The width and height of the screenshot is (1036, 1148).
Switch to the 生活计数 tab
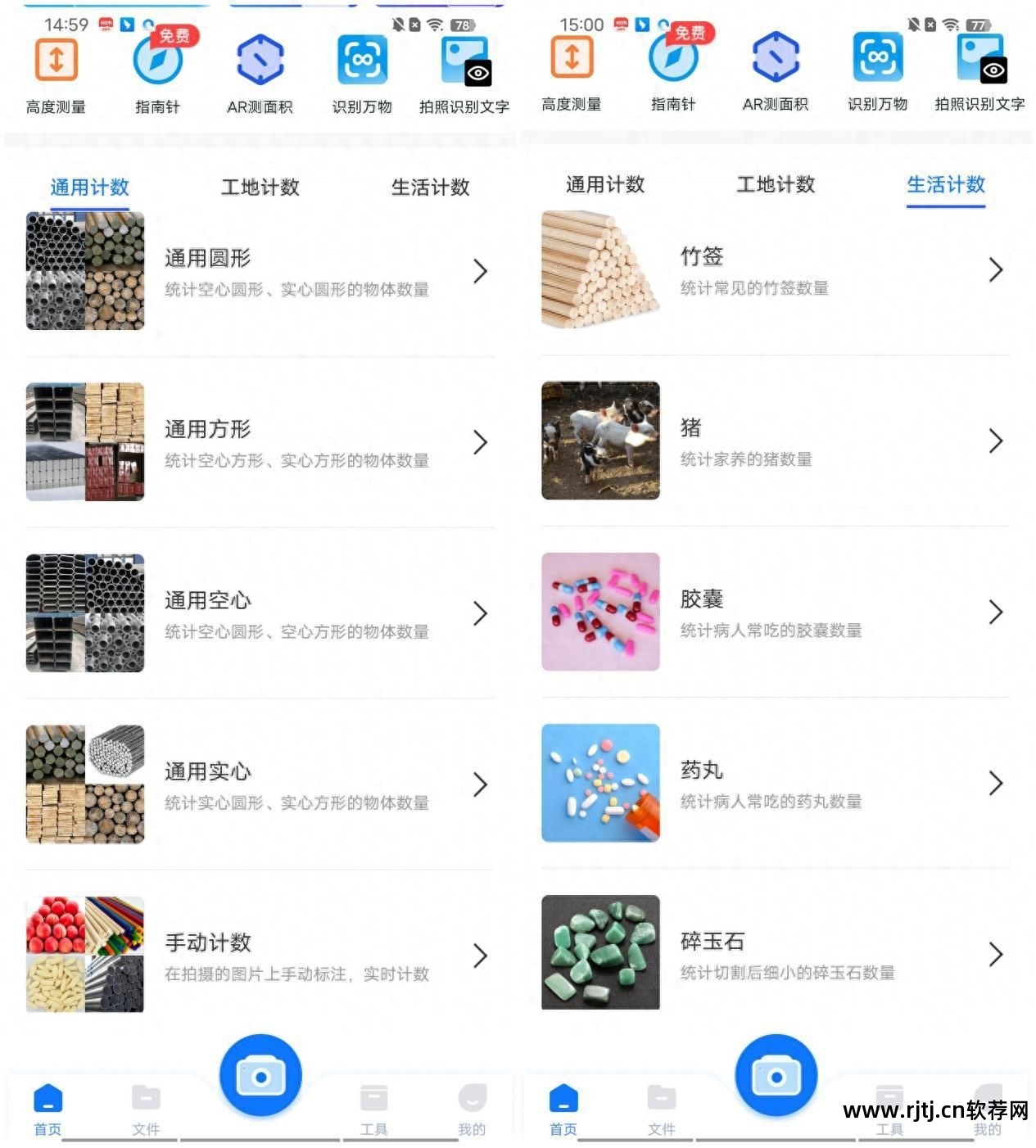tap(430, 188)
